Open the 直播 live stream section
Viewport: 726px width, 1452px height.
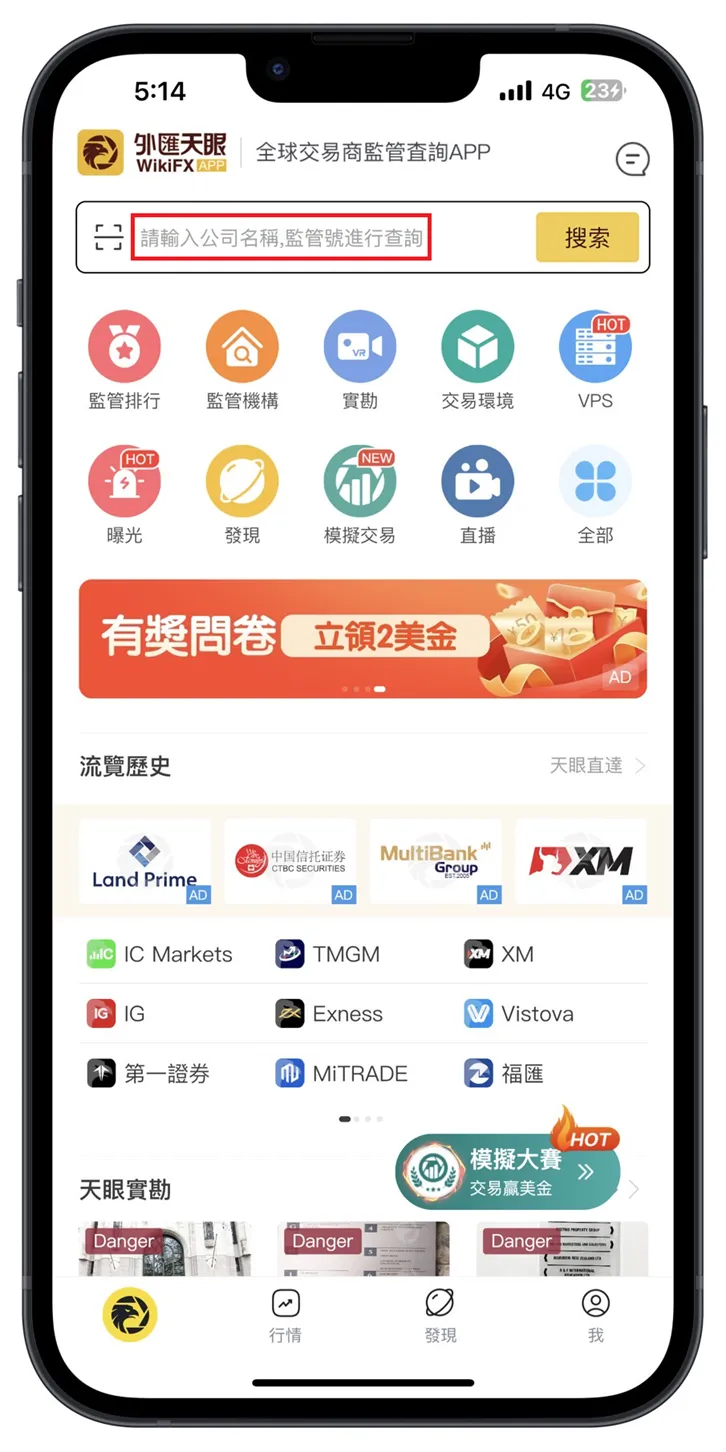pyautogui.click(x=478, y=496)
